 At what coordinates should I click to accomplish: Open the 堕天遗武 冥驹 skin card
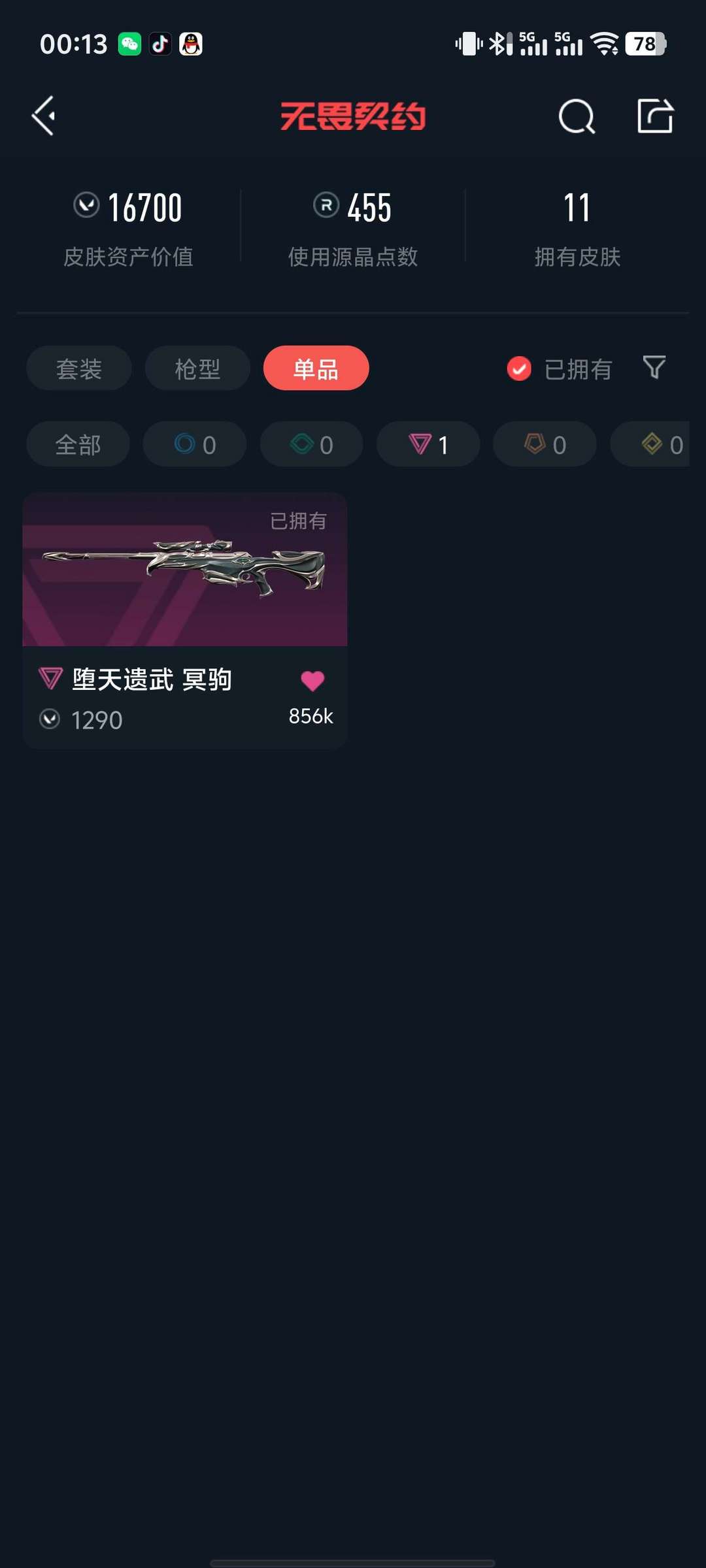pyautogui.click(x=185, y=621)
